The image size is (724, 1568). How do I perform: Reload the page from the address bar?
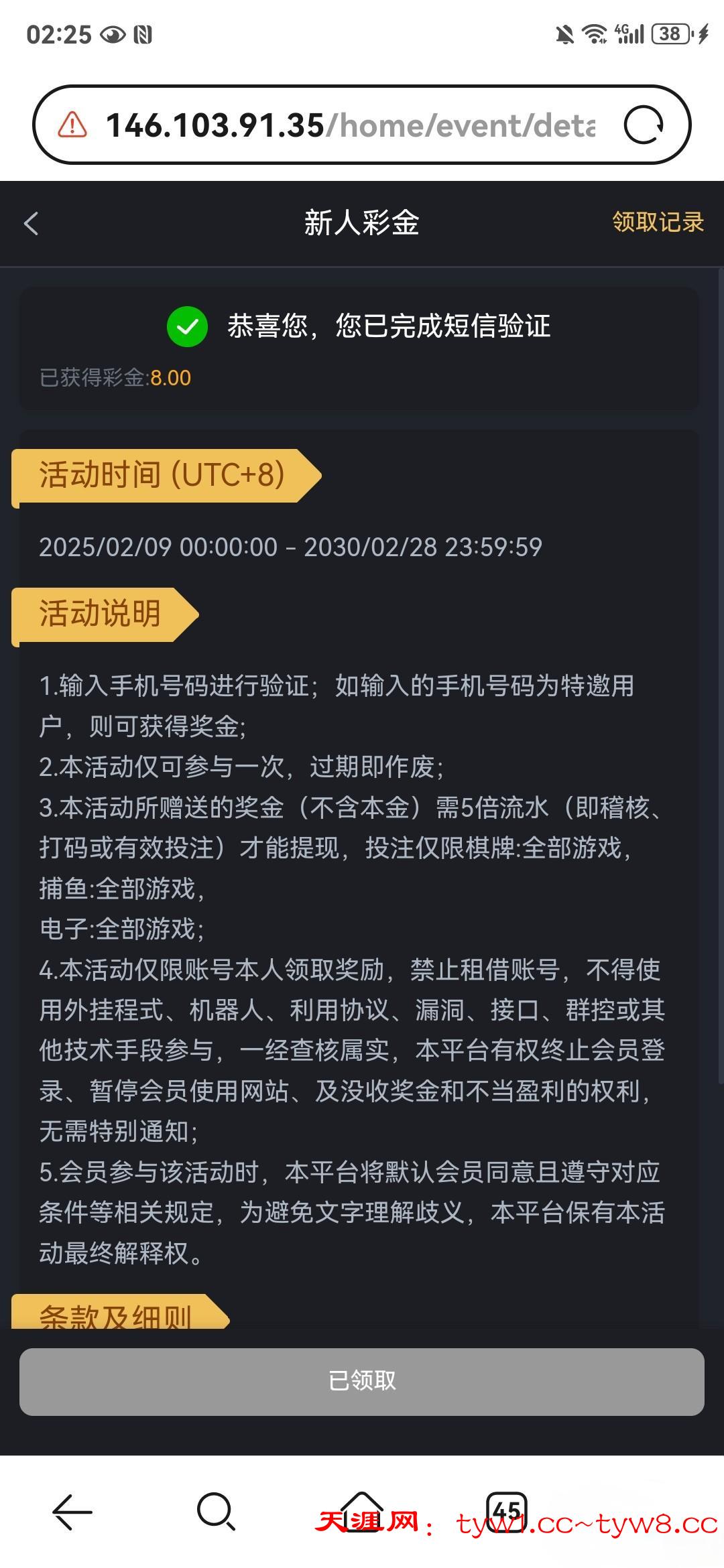[x=644, y=125]
